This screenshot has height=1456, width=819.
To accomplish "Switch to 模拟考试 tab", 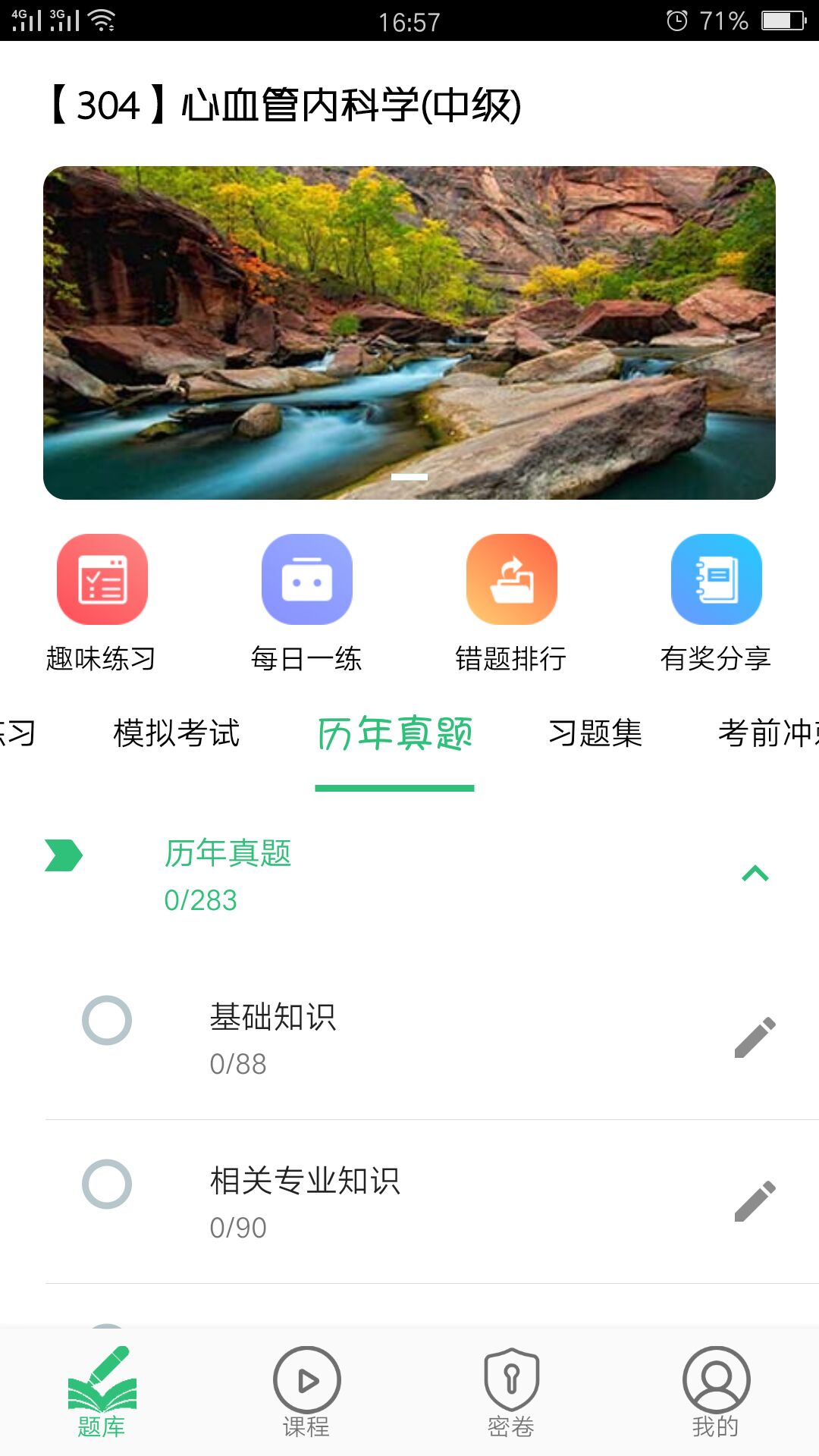I will 176,733.
